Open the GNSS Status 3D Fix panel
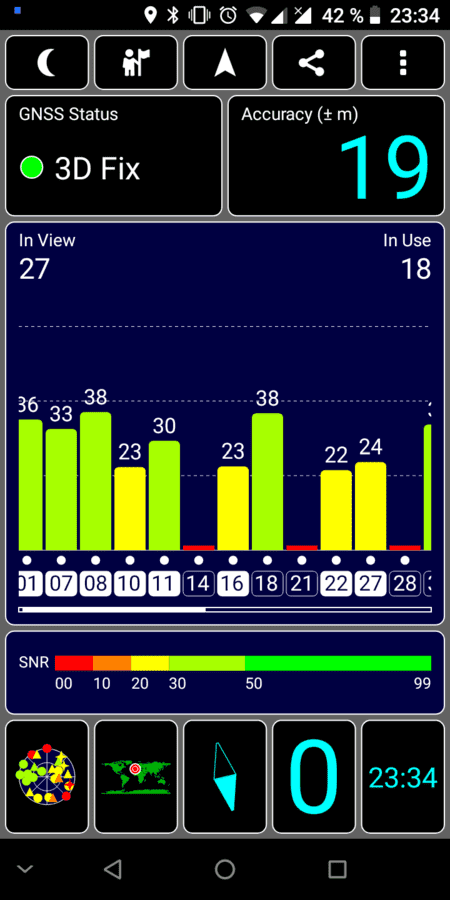 tap(114, 156)
